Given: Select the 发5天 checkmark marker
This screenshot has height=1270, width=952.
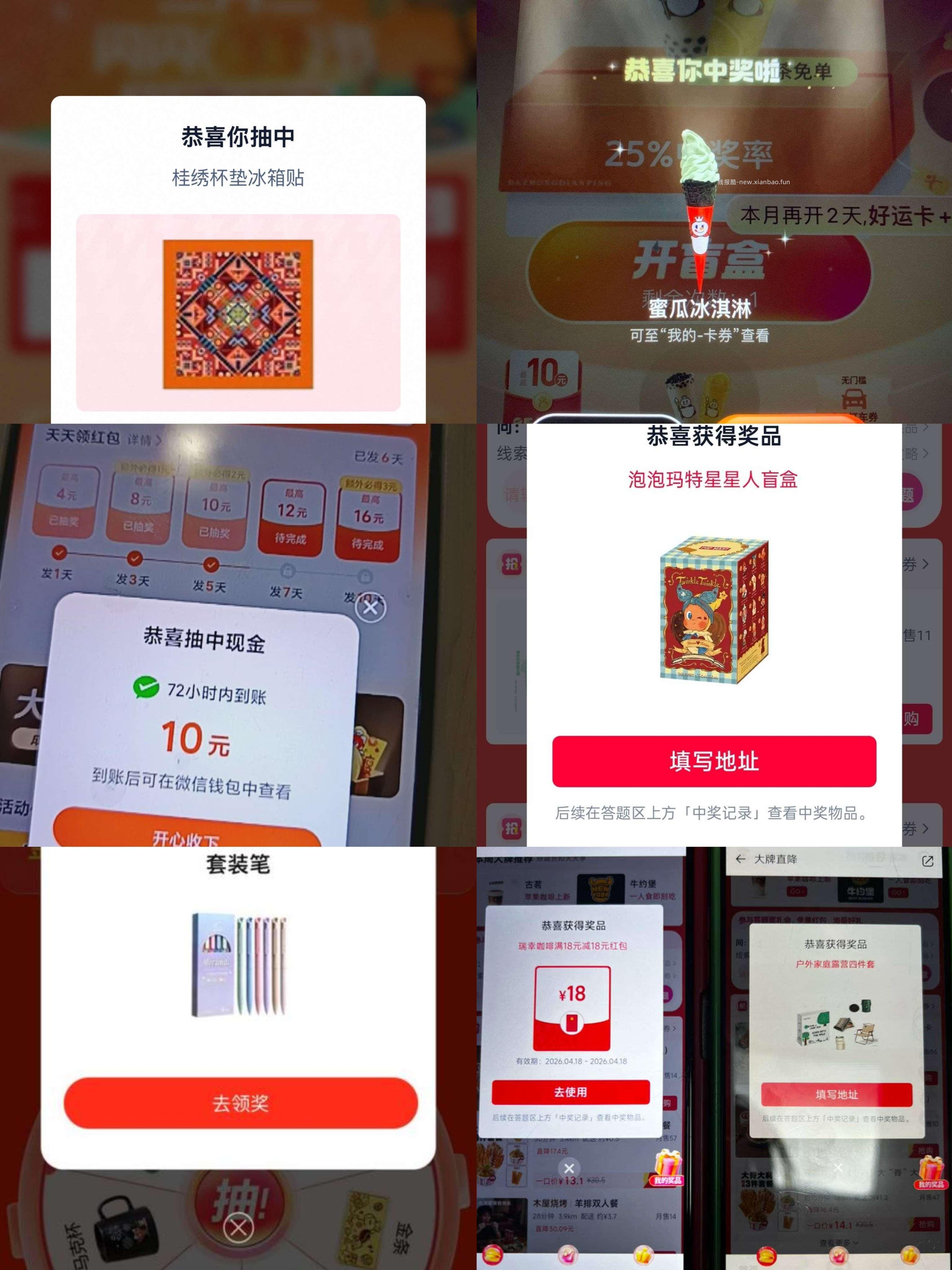Looking at the screenshot, I should (x=211, y=565).
